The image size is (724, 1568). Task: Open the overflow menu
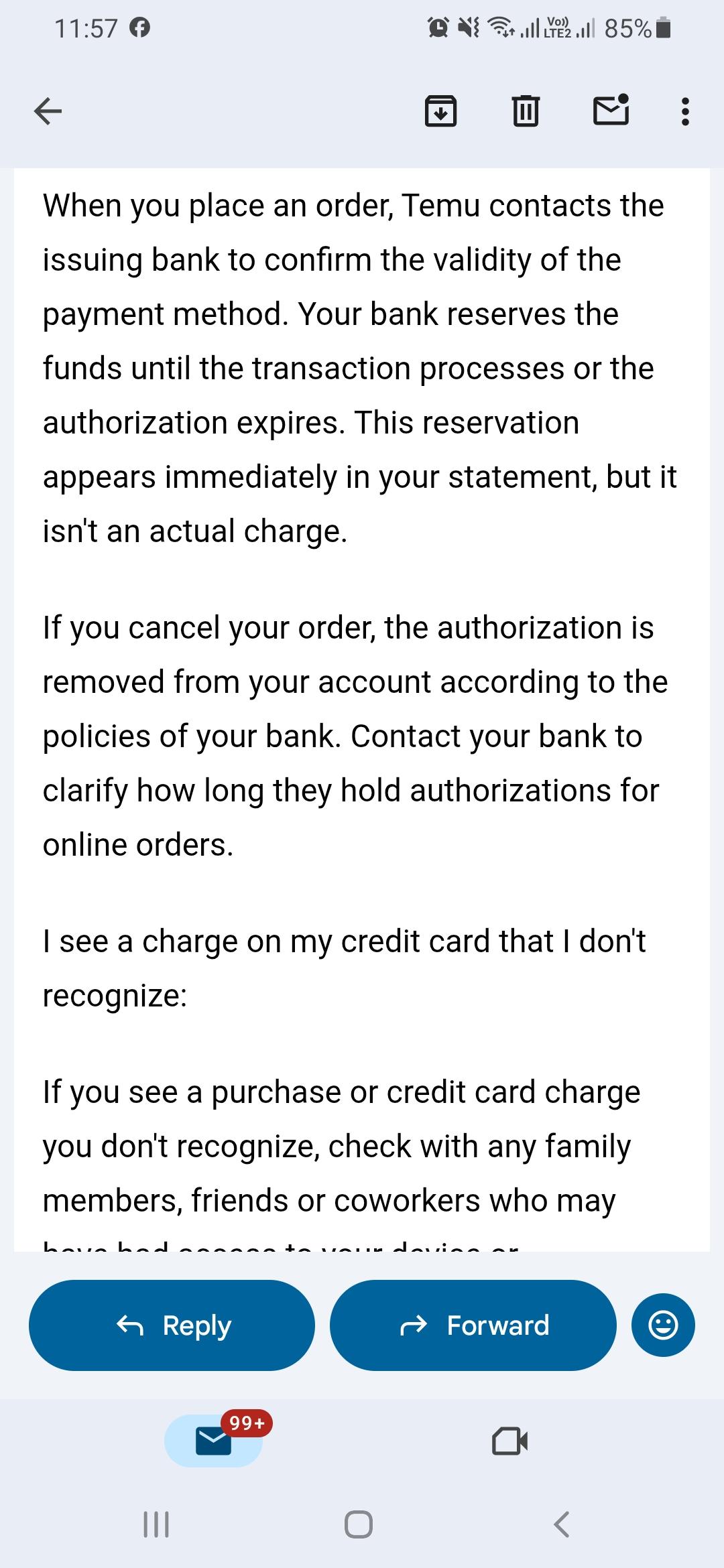click(684, 112)
